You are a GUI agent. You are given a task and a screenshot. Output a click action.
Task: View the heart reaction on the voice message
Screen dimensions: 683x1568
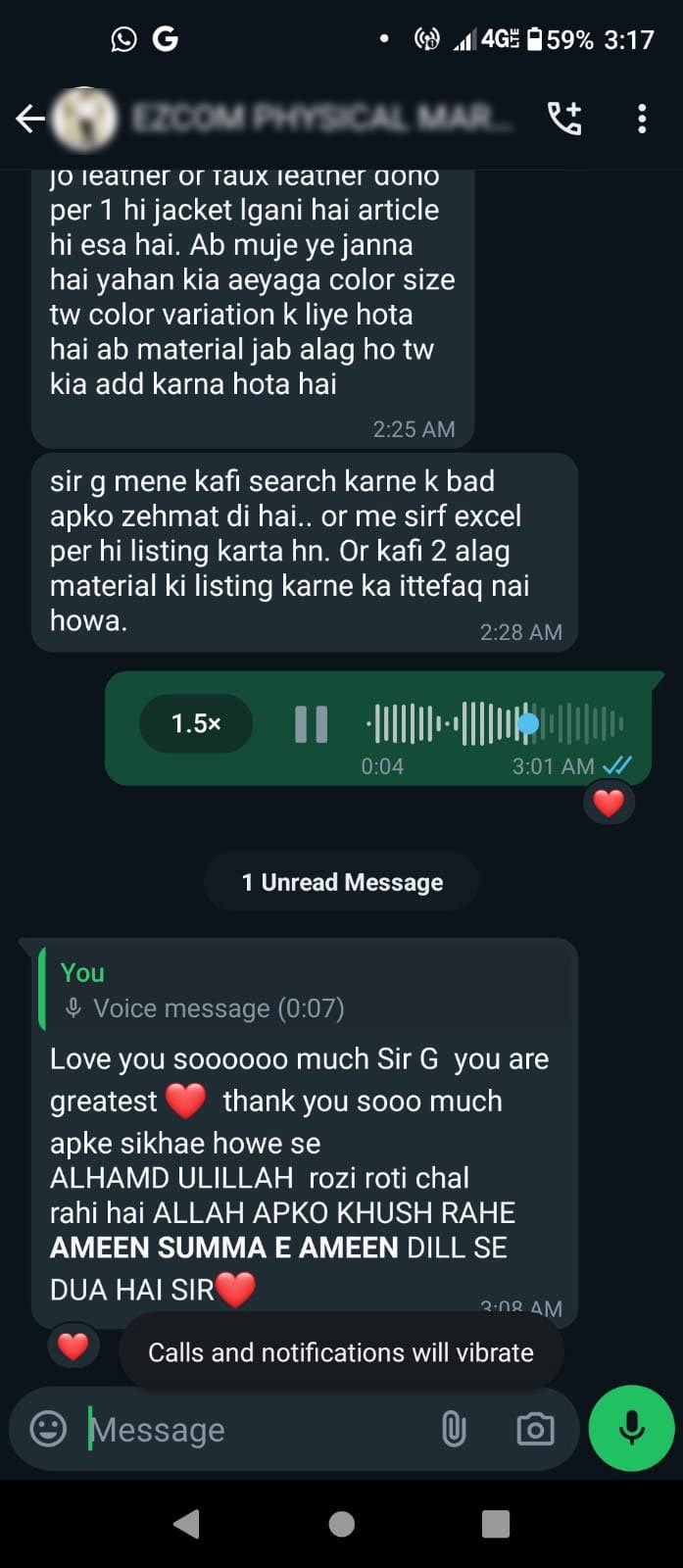[609, 803]
